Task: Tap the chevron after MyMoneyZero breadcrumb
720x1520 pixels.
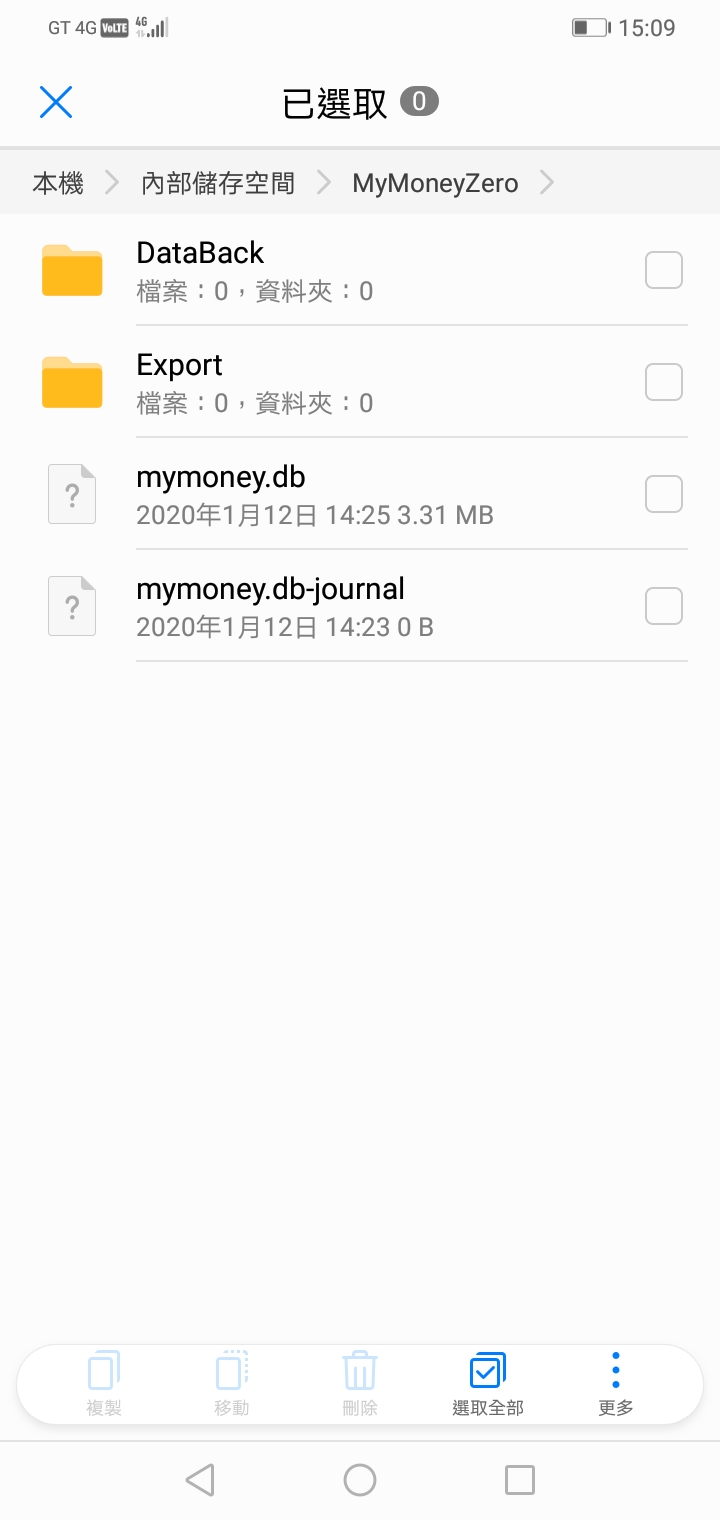Action: tap(547, 182)
